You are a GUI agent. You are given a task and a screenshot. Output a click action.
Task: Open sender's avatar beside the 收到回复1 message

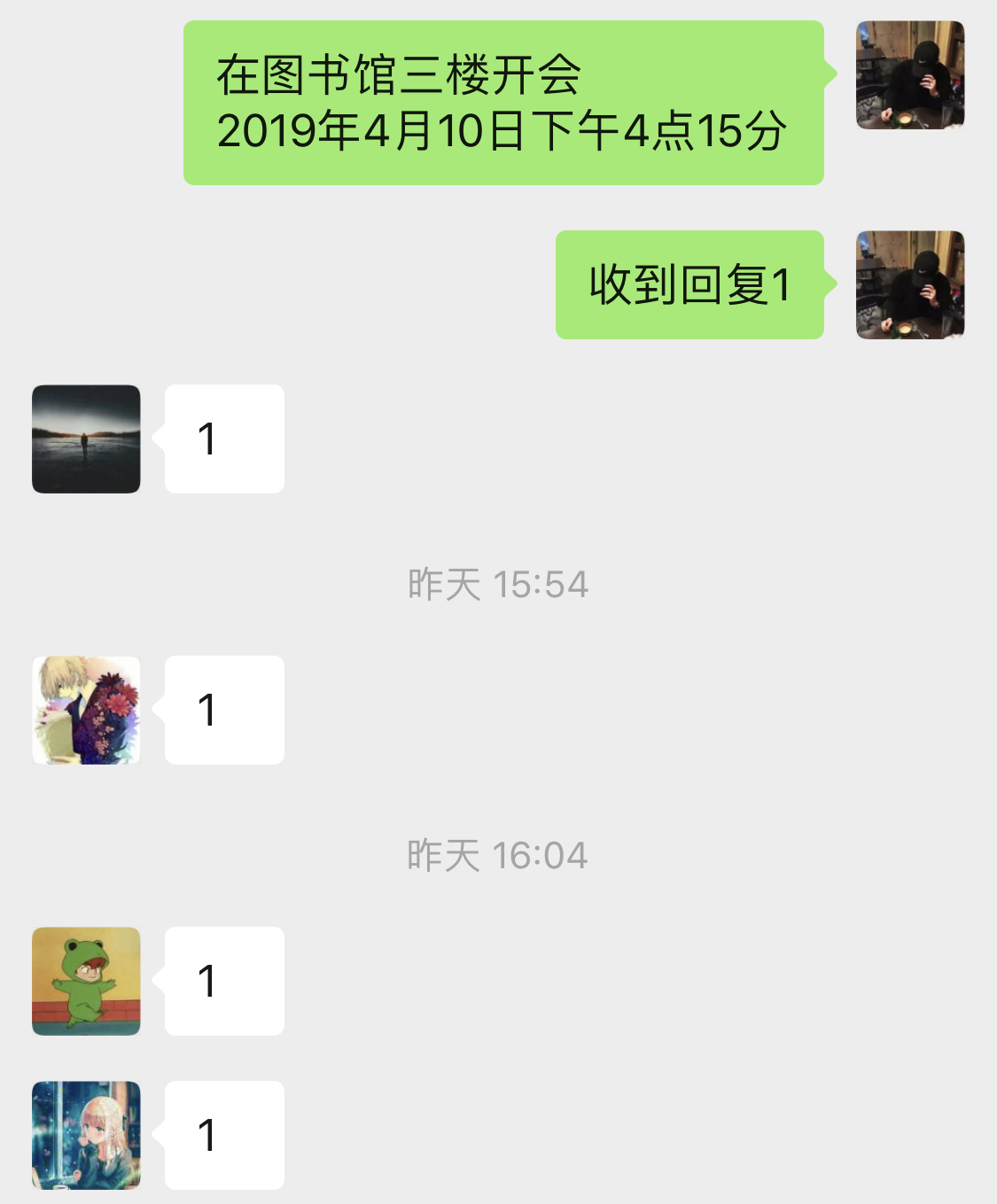tap(909, 284)
